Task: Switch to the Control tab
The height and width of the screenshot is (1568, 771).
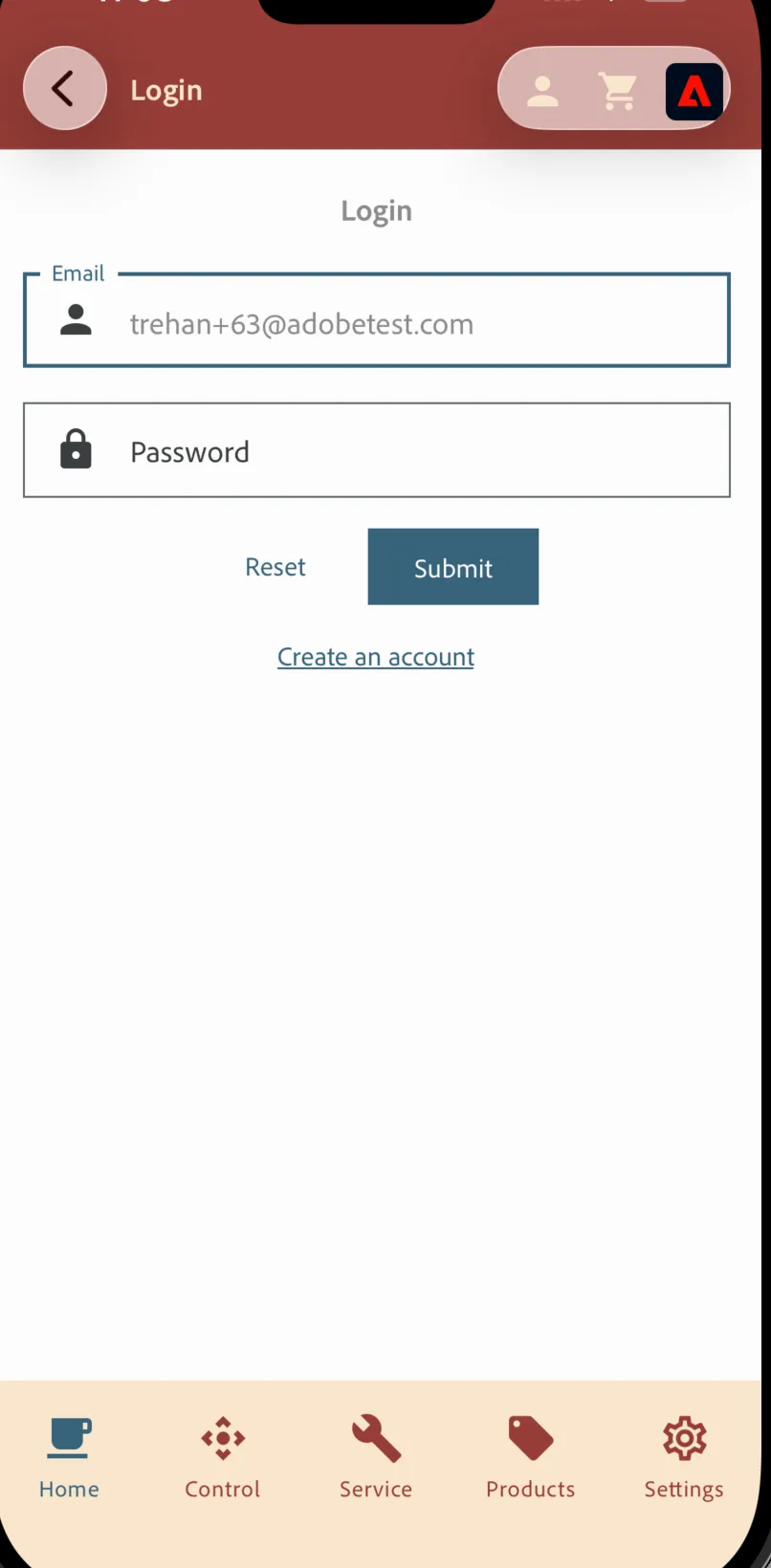Action: point(223,1458)
